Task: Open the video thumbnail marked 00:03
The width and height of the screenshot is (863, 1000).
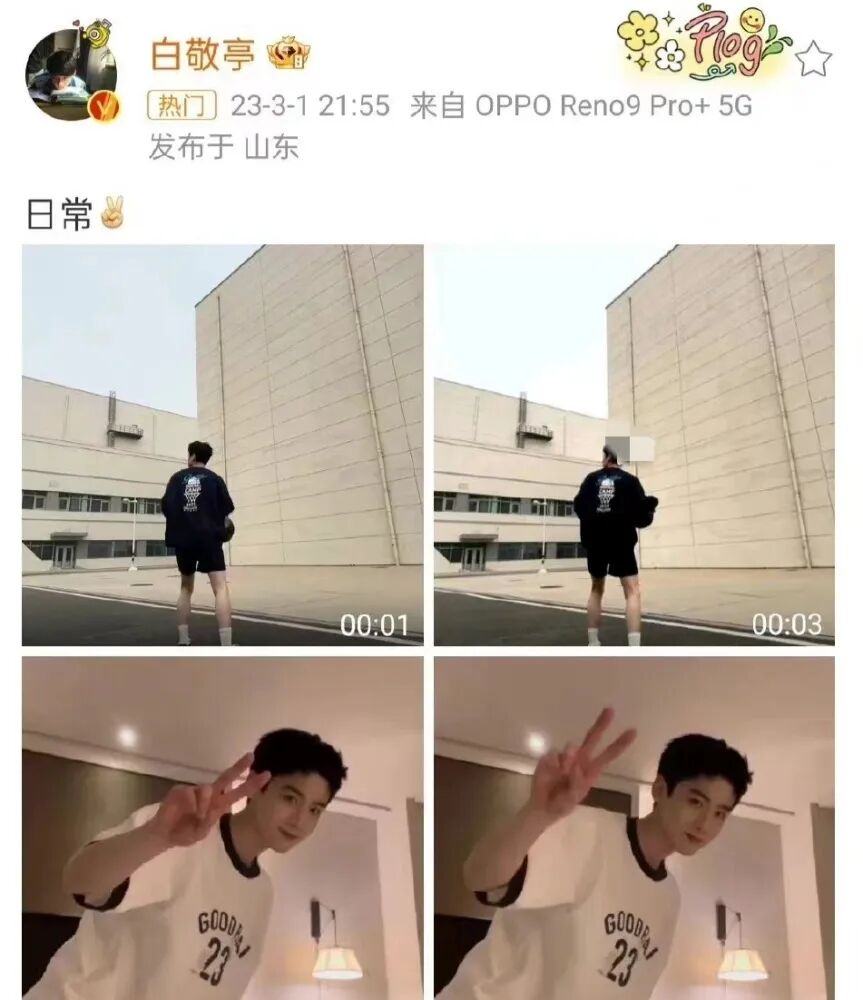Action: 634,444
